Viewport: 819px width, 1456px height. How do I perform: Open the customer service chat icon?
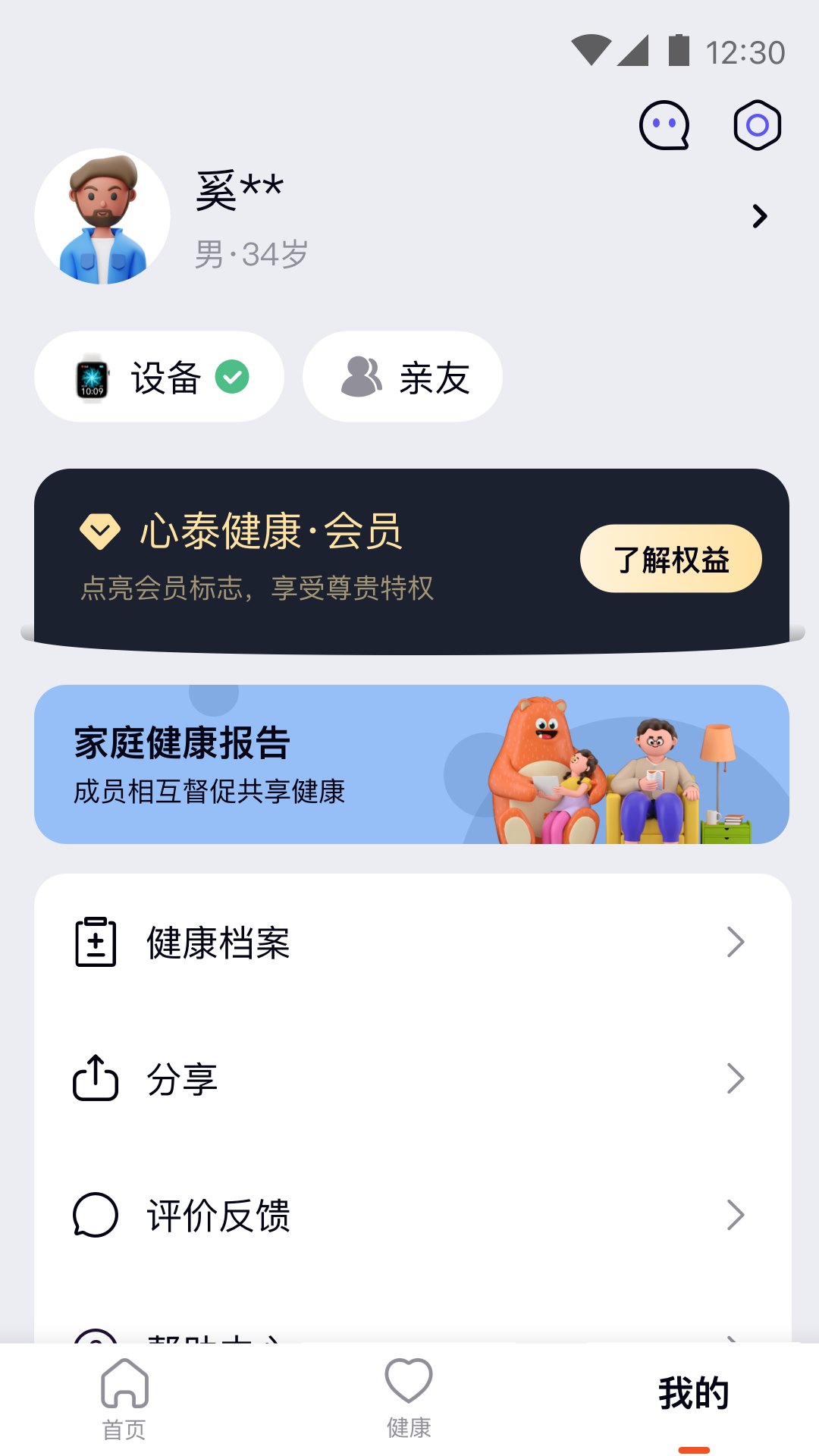click(x=664, y=124)
